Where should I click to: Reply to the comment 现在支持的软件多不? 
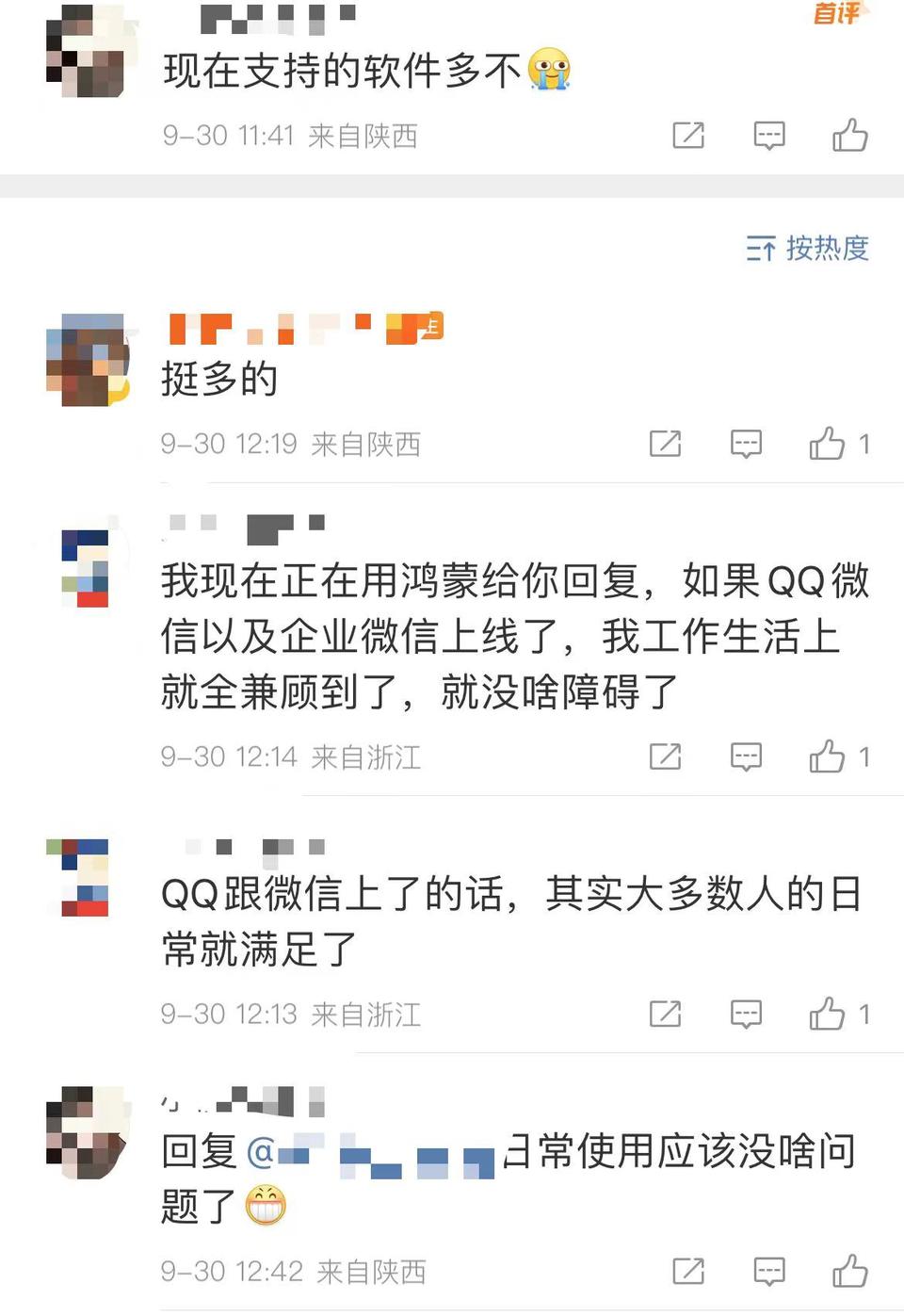pos(769,136)
